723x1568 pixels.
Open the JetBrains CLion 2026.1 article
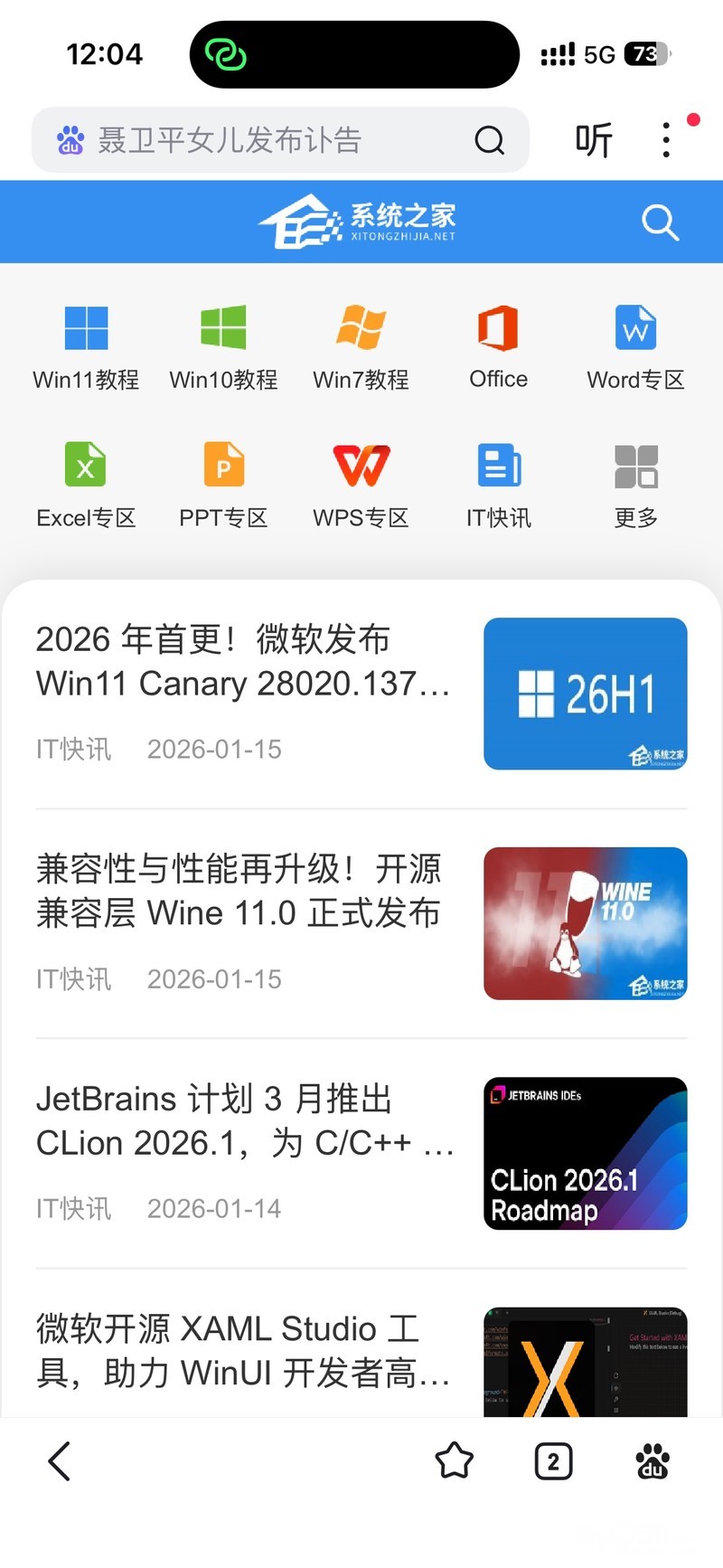(x=244, y=1121)
